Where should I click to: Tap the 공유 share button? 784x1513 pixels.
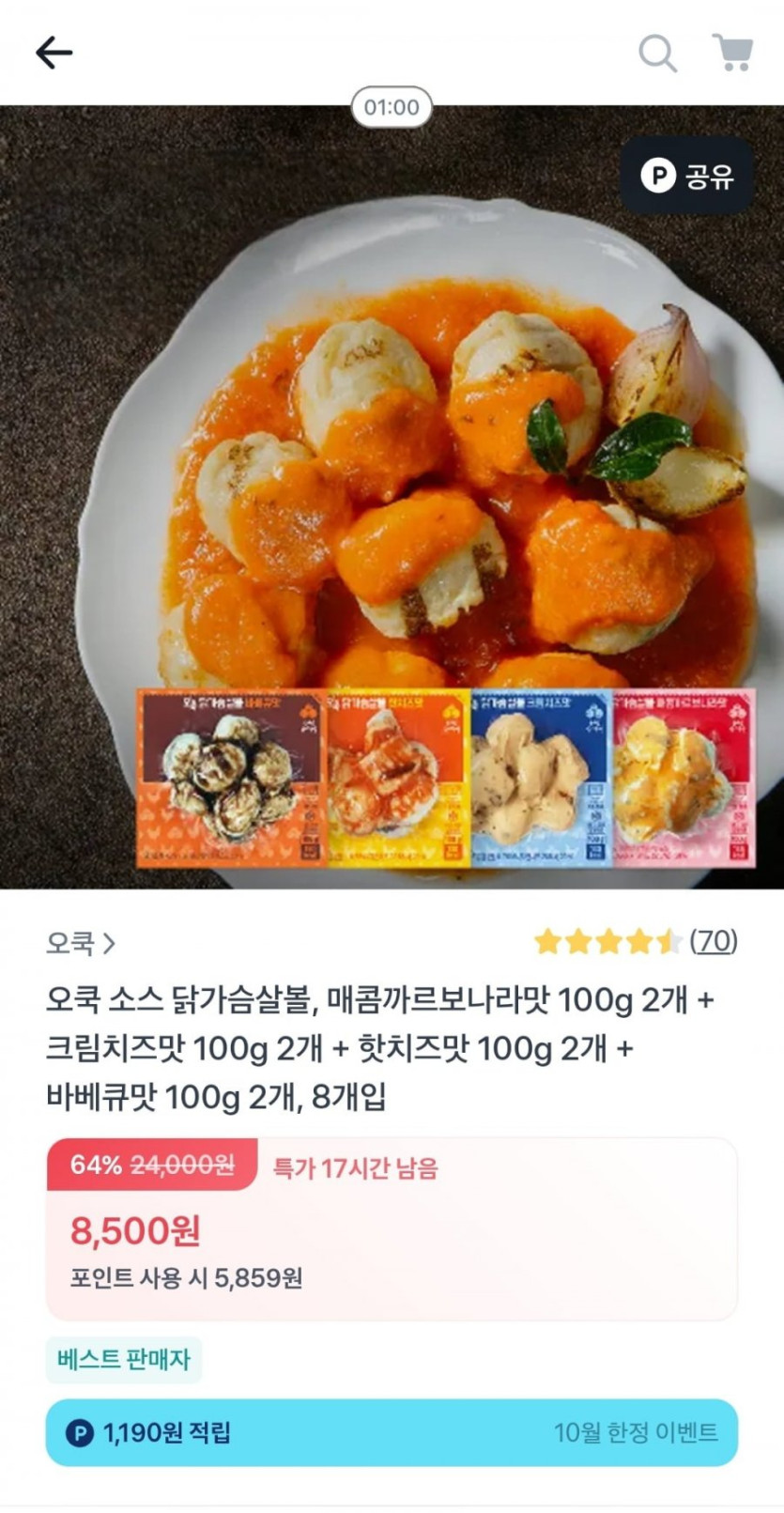687,176
